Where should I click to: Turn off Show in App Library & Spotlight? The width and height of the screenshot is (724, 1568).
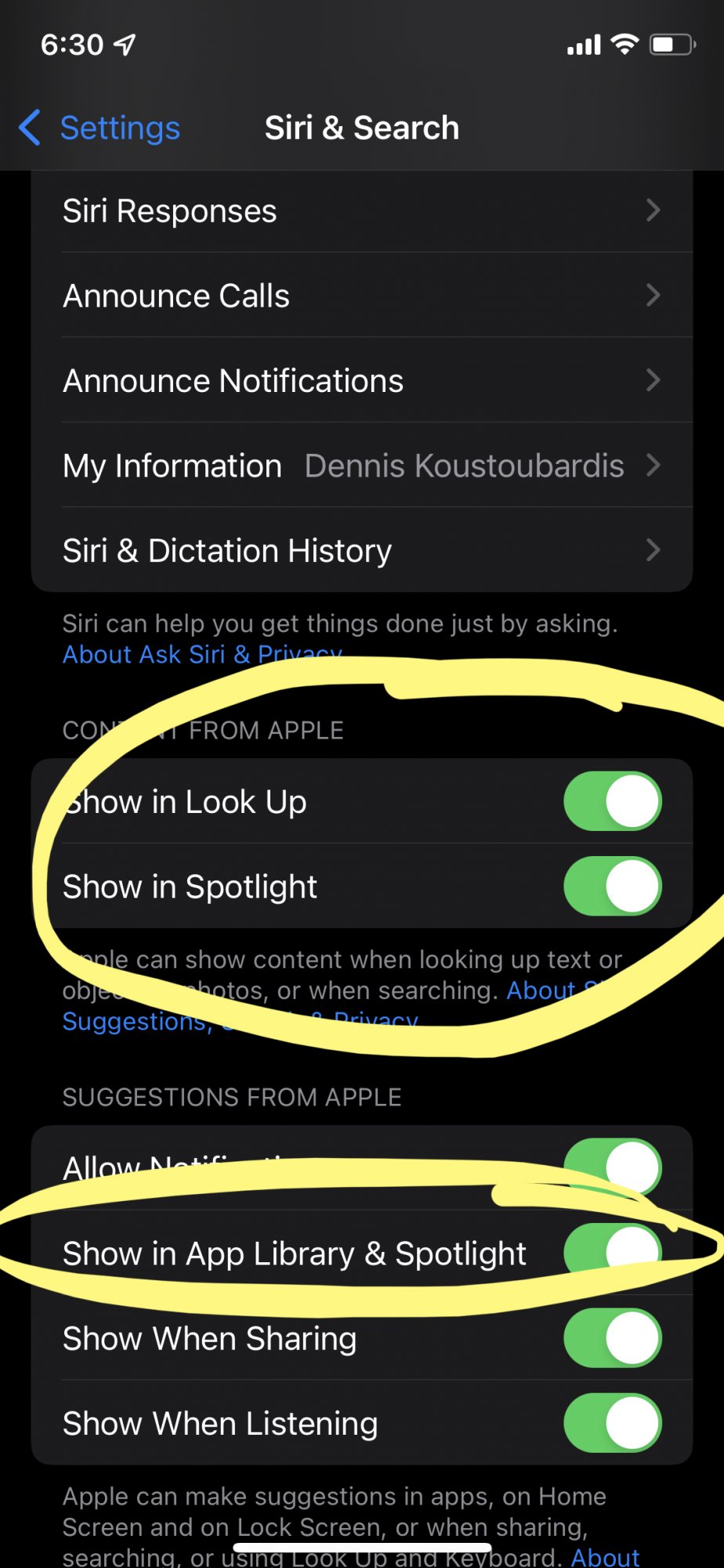[x=612, y=1252]
